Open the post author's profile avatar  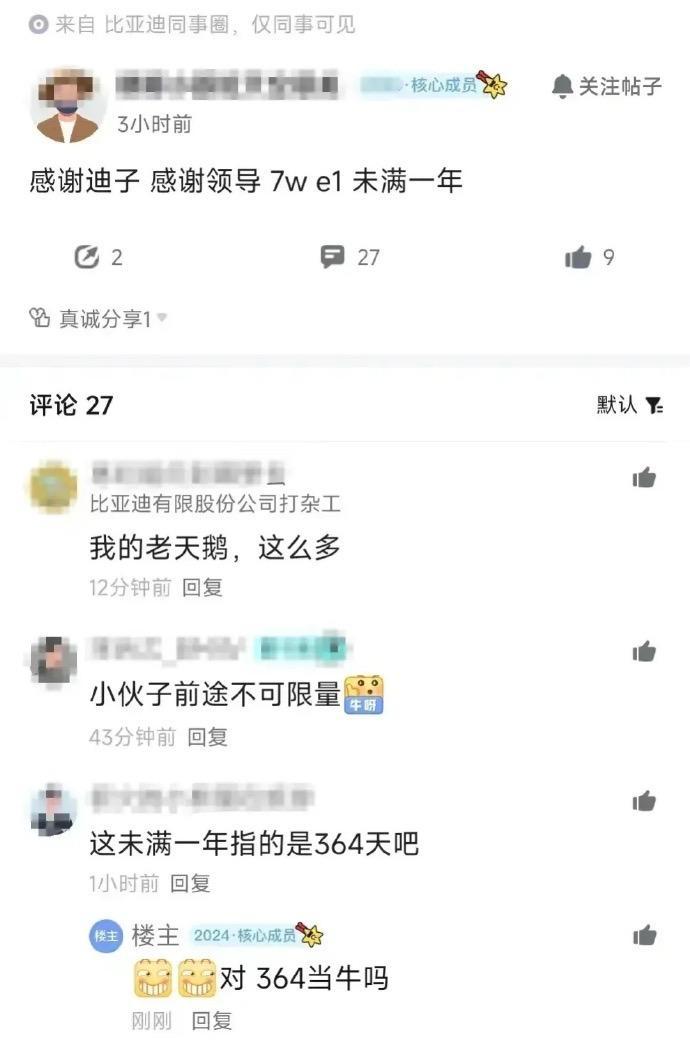pos(68,105)
